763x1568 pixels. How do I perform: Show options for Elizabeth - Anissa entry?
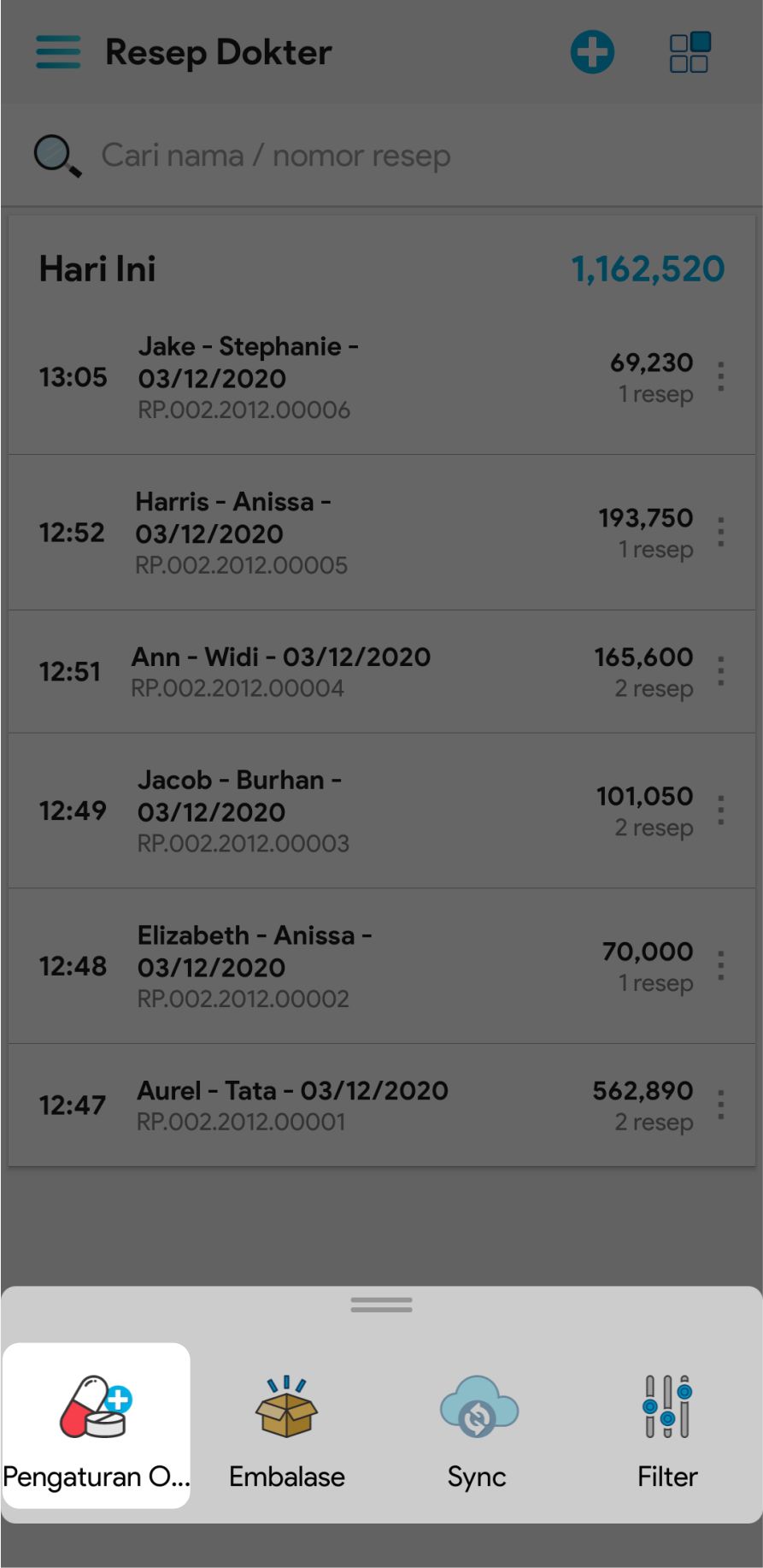click(x=721, y=966)
